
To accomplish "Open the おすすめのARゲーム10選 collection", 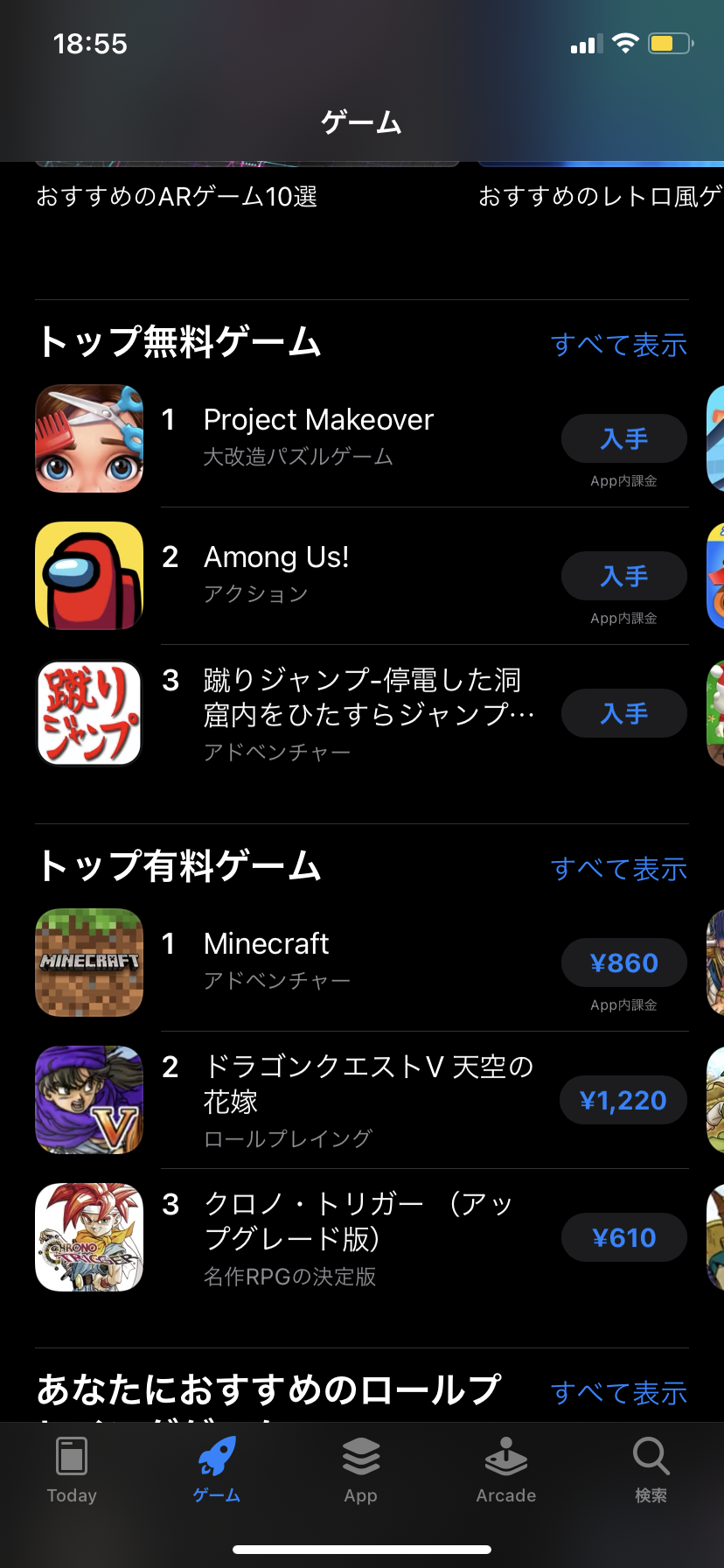I will tap(177, 197).
